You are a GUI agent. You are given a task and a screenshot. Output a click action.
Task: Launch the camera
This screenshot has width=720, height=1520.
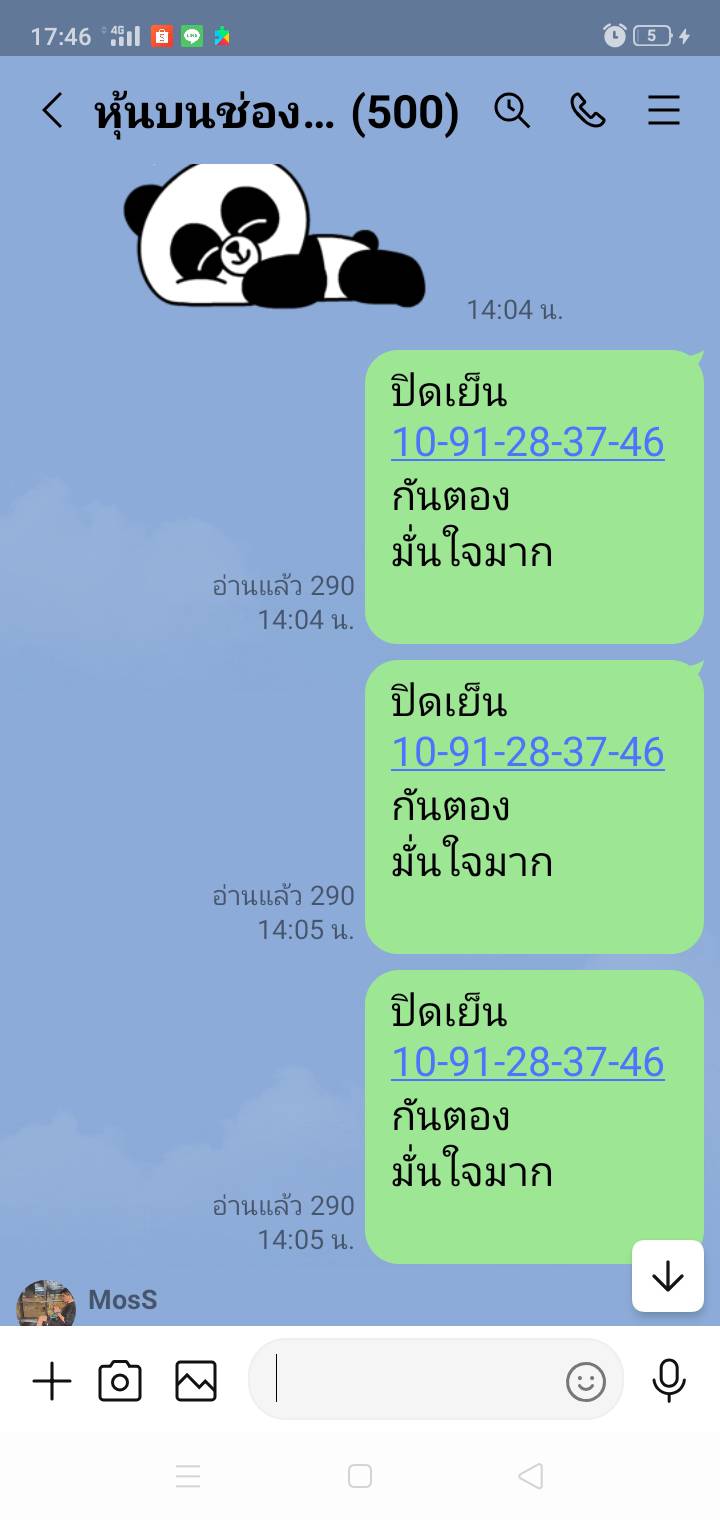120,1382
